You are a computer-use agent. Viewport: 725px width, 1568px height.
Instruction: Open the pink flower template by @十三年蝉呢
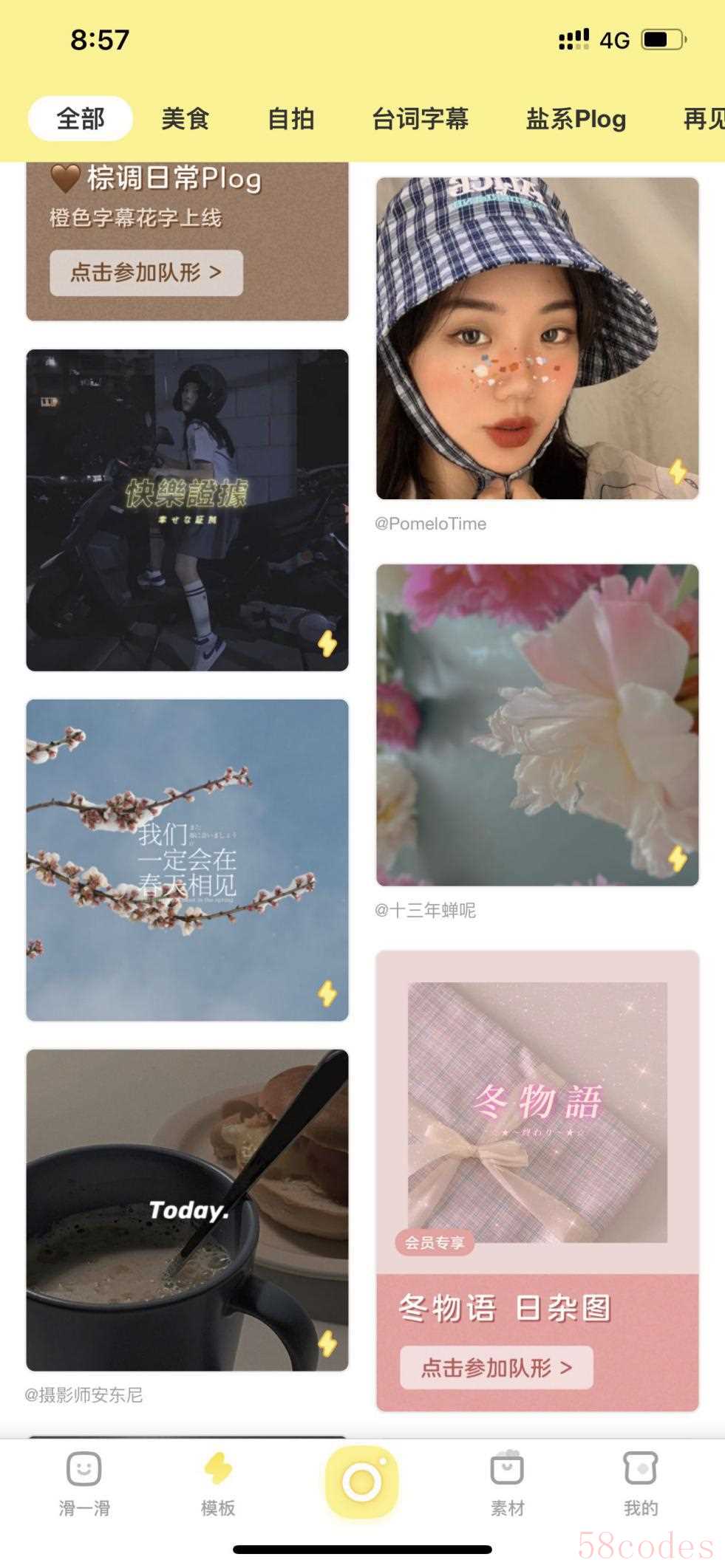click(537, 725)
